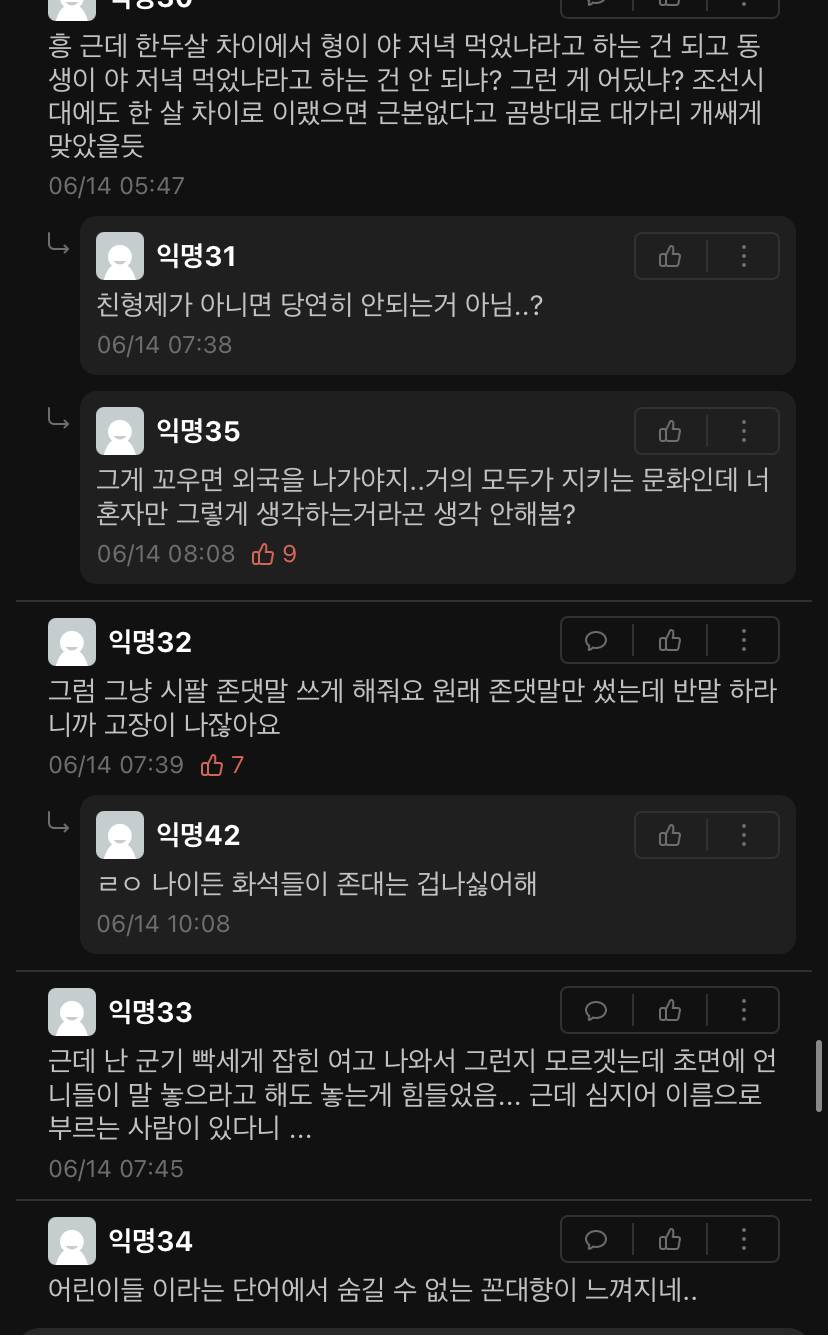Like 익명32's comment
This screenshot has height=1335, width=828.
tap(670, 641)
